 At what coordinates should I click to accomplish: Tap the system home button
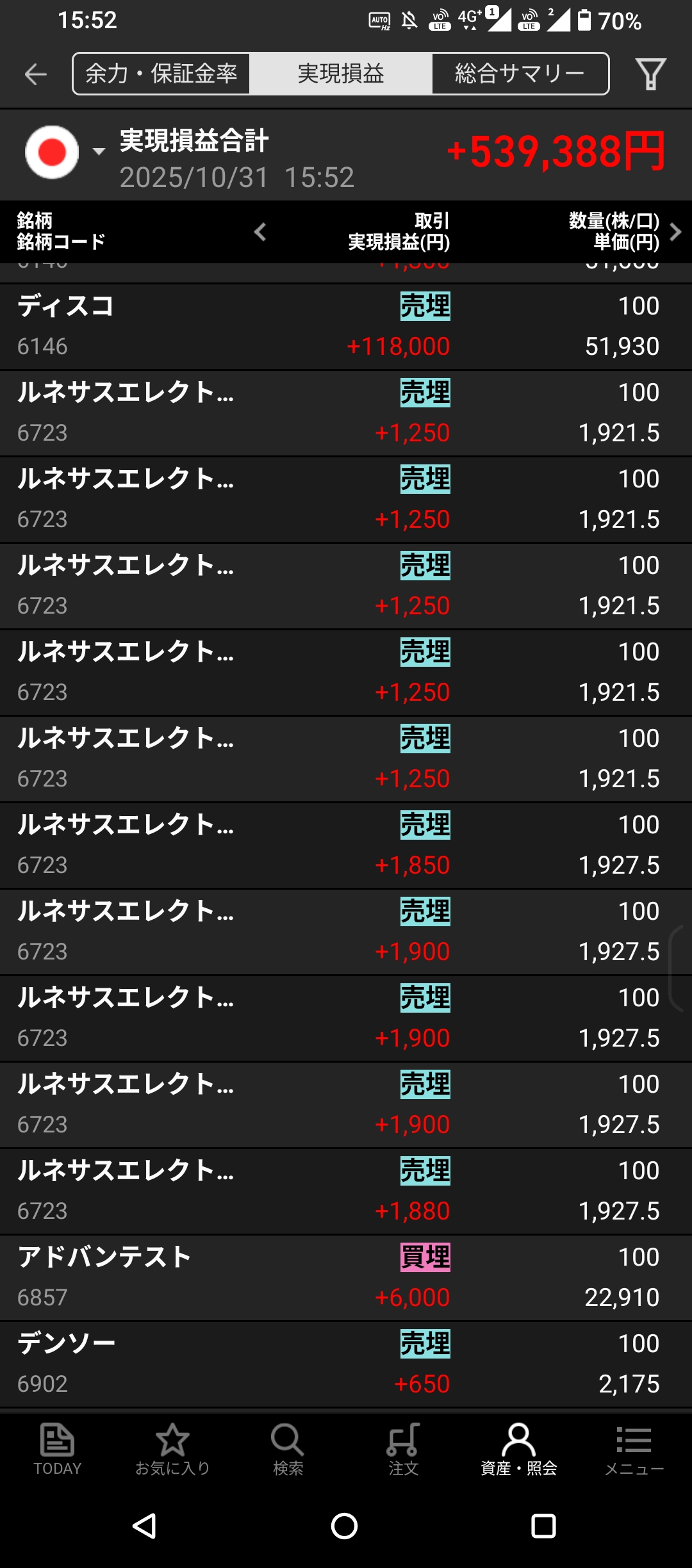[x=344, y=1526]
